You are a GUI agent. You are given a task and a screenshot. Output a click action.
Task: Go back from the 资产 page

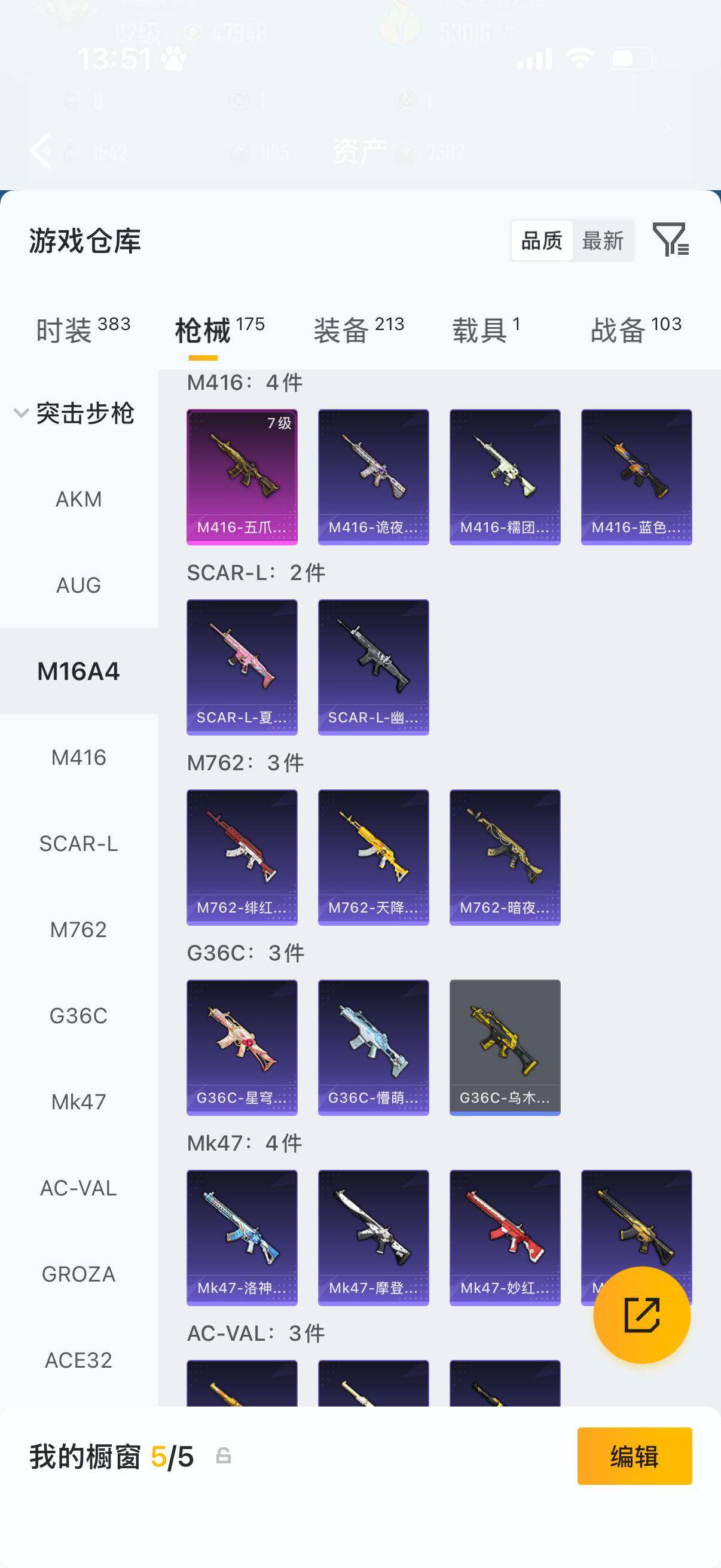point(40,150)
